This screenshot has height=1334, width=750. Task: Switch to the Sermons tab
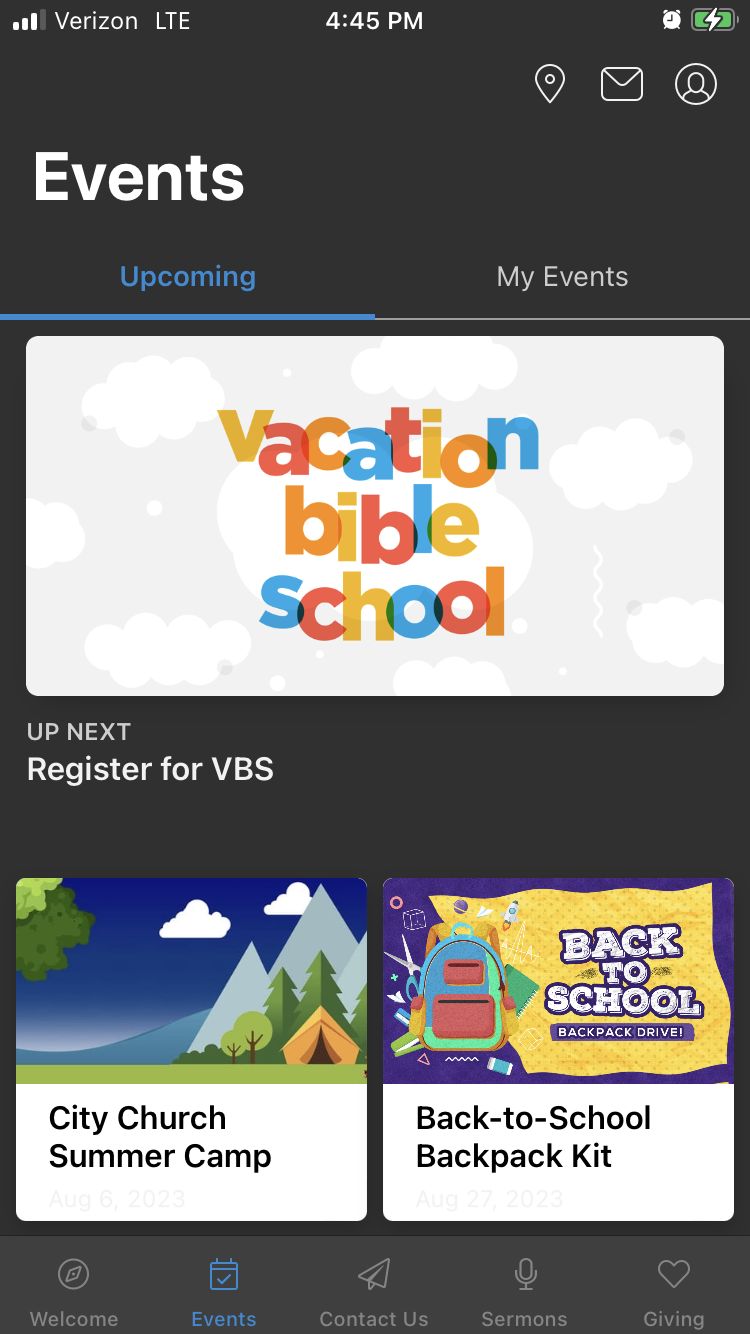(x=524, y=1291)
